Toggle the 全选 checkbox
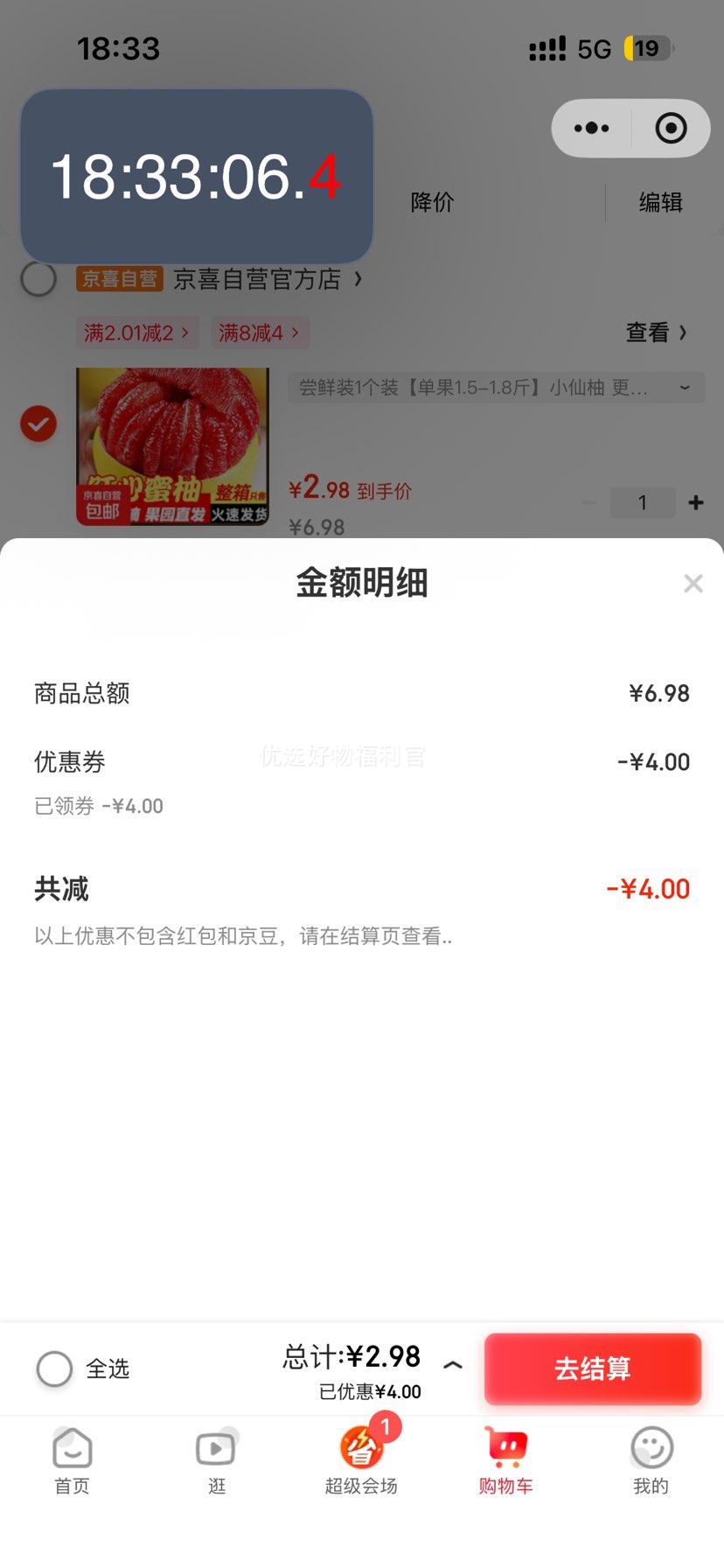 point(54,1368)
